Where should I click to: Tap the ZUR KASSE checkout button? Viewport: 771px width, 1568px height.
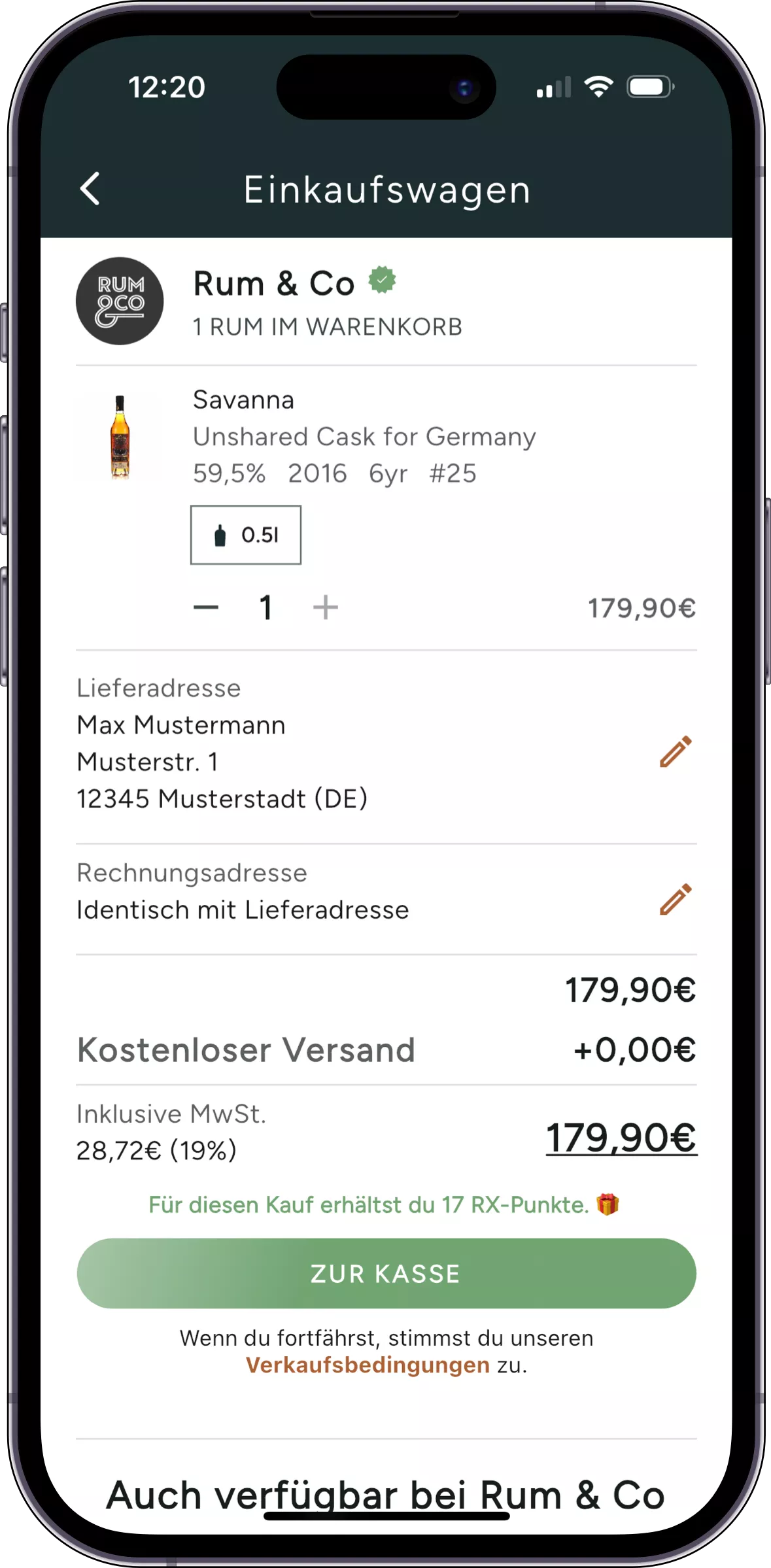(386, 1272)
